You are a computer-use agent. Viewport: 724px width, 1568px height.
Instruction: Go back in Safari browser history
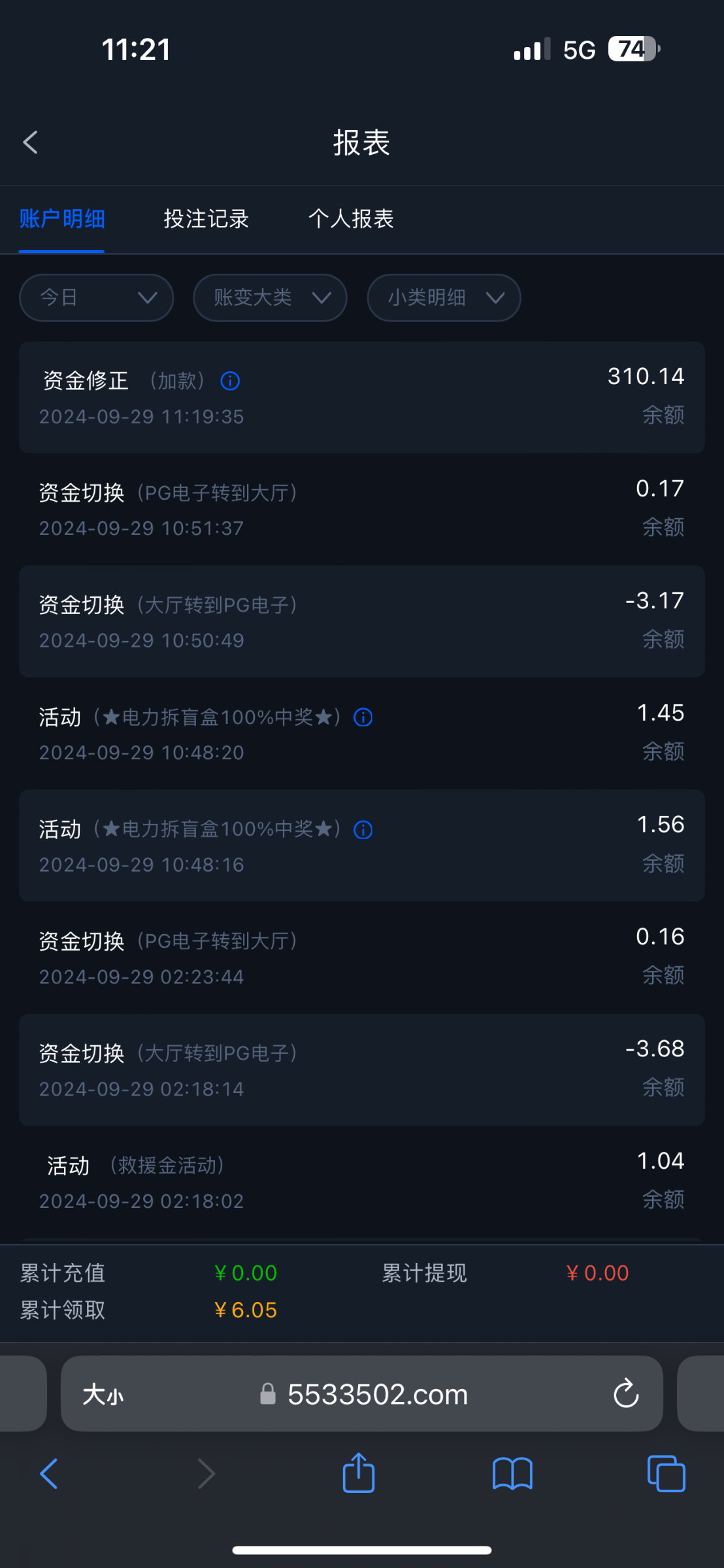pos(49,1474)
